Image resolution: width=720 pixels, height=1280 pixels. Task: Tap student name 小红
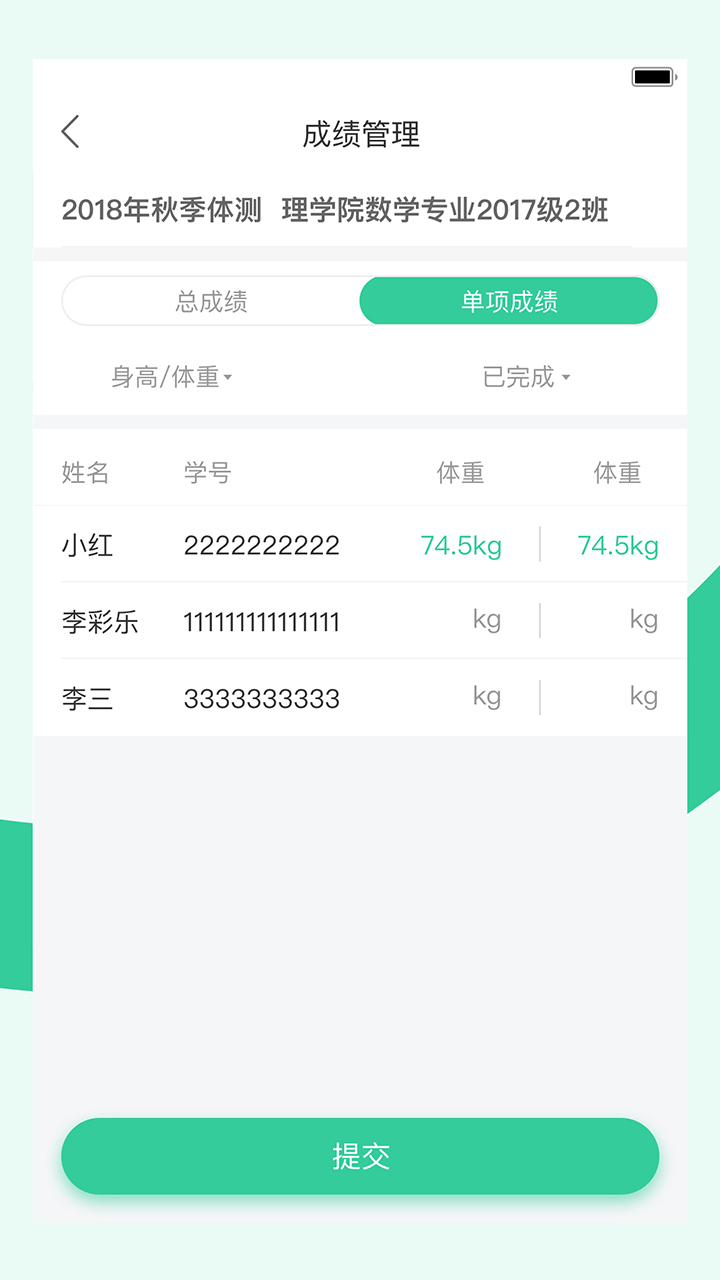coord(88,545)
